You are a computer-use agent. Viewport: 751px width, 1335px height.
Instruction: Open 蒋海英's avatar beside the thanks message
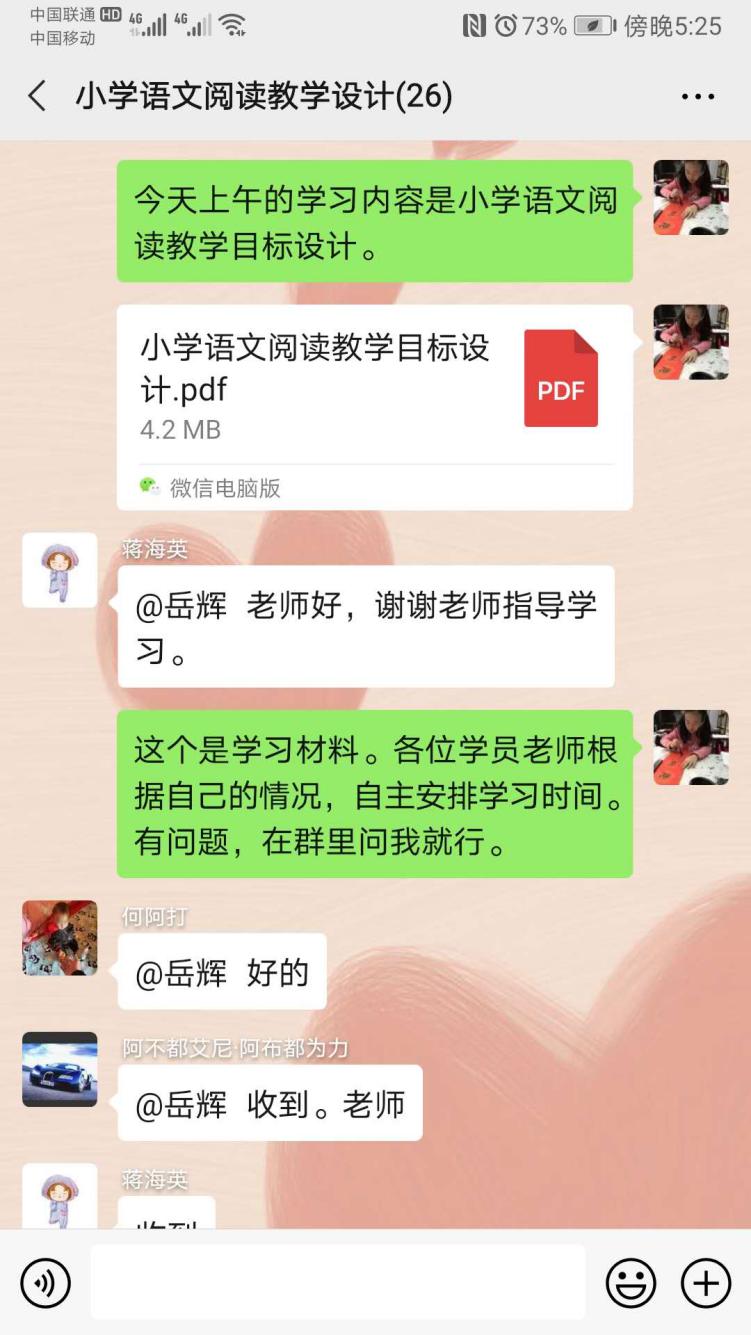60,570
